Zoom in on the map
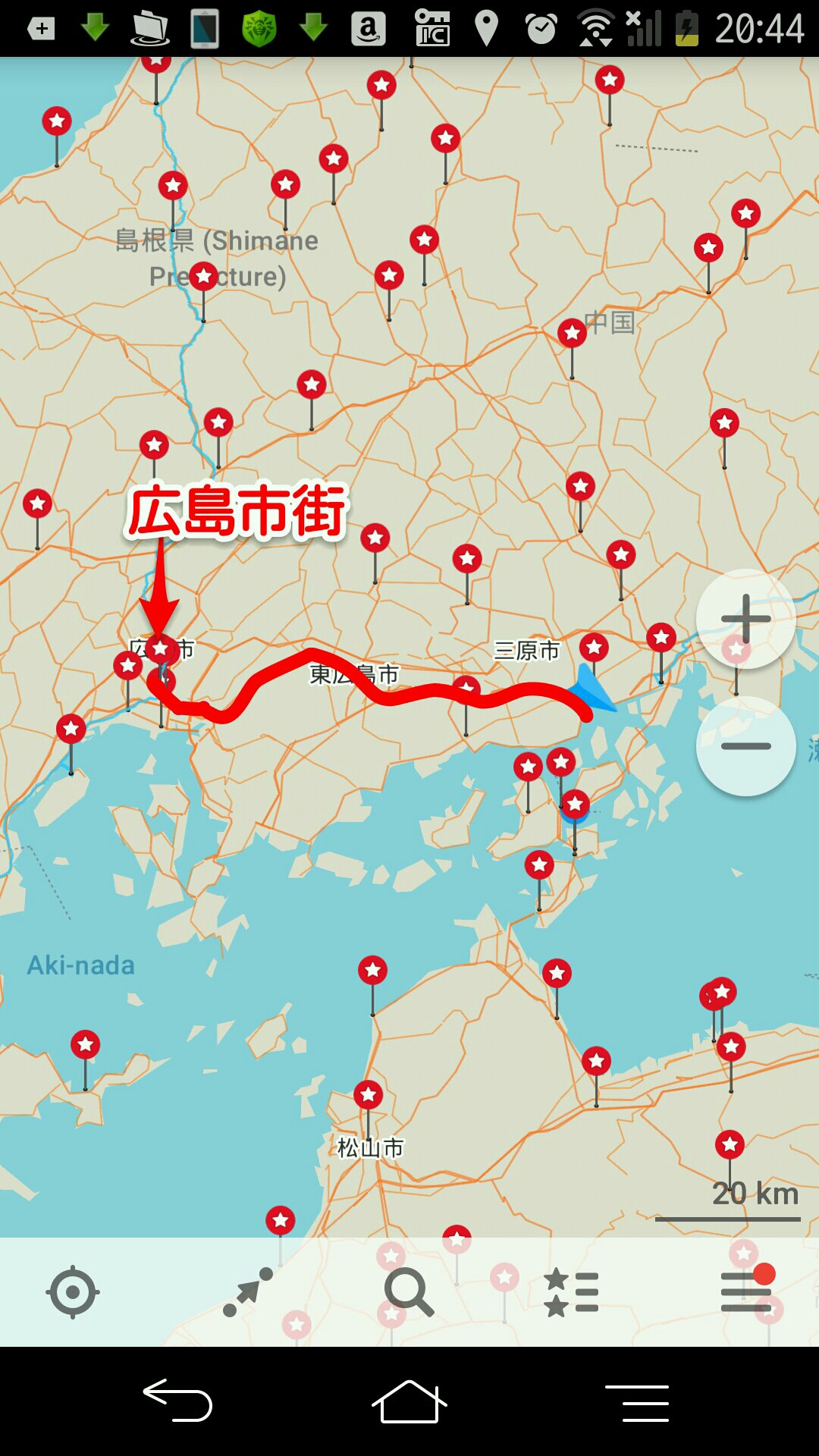 coord(745,619)
